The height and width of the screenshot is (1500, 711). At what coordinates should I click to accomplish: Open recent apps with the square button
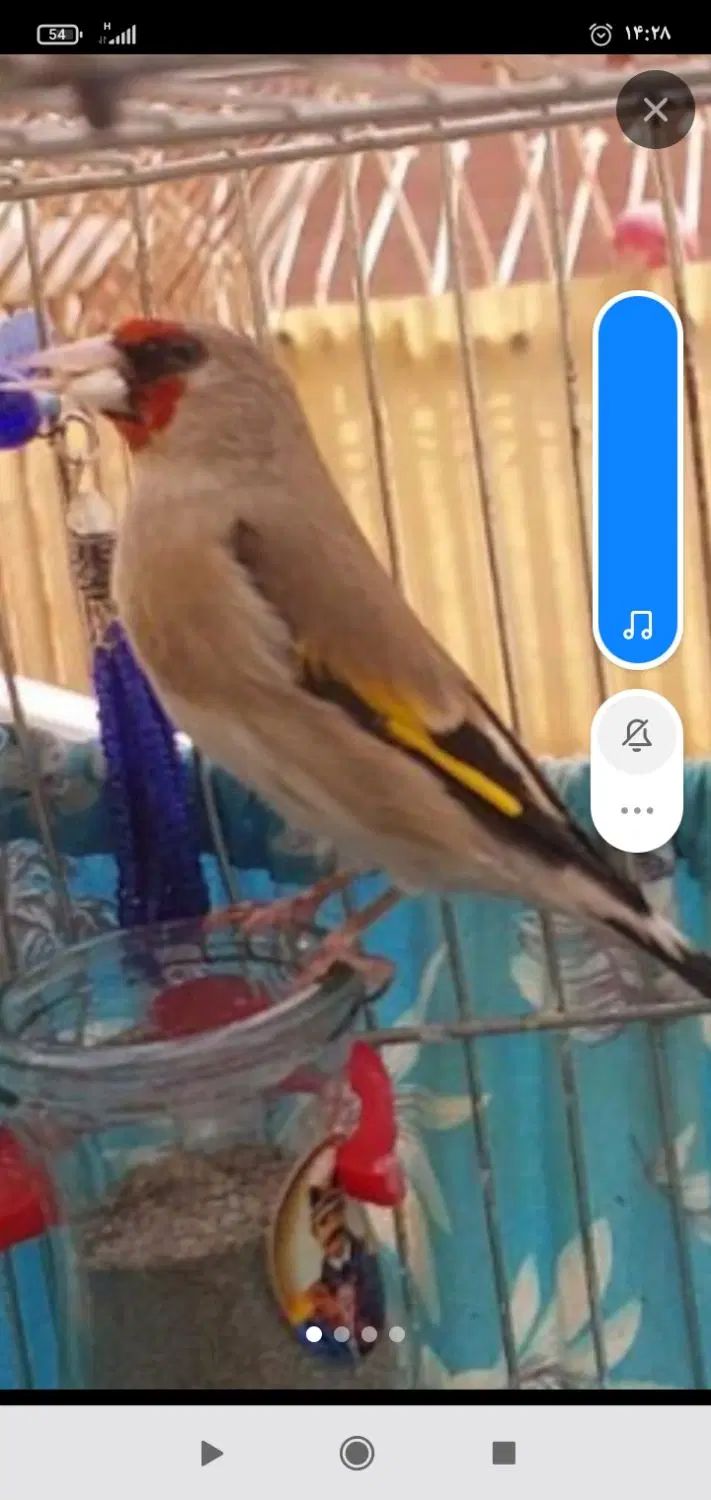click(x=503, y=1453)
